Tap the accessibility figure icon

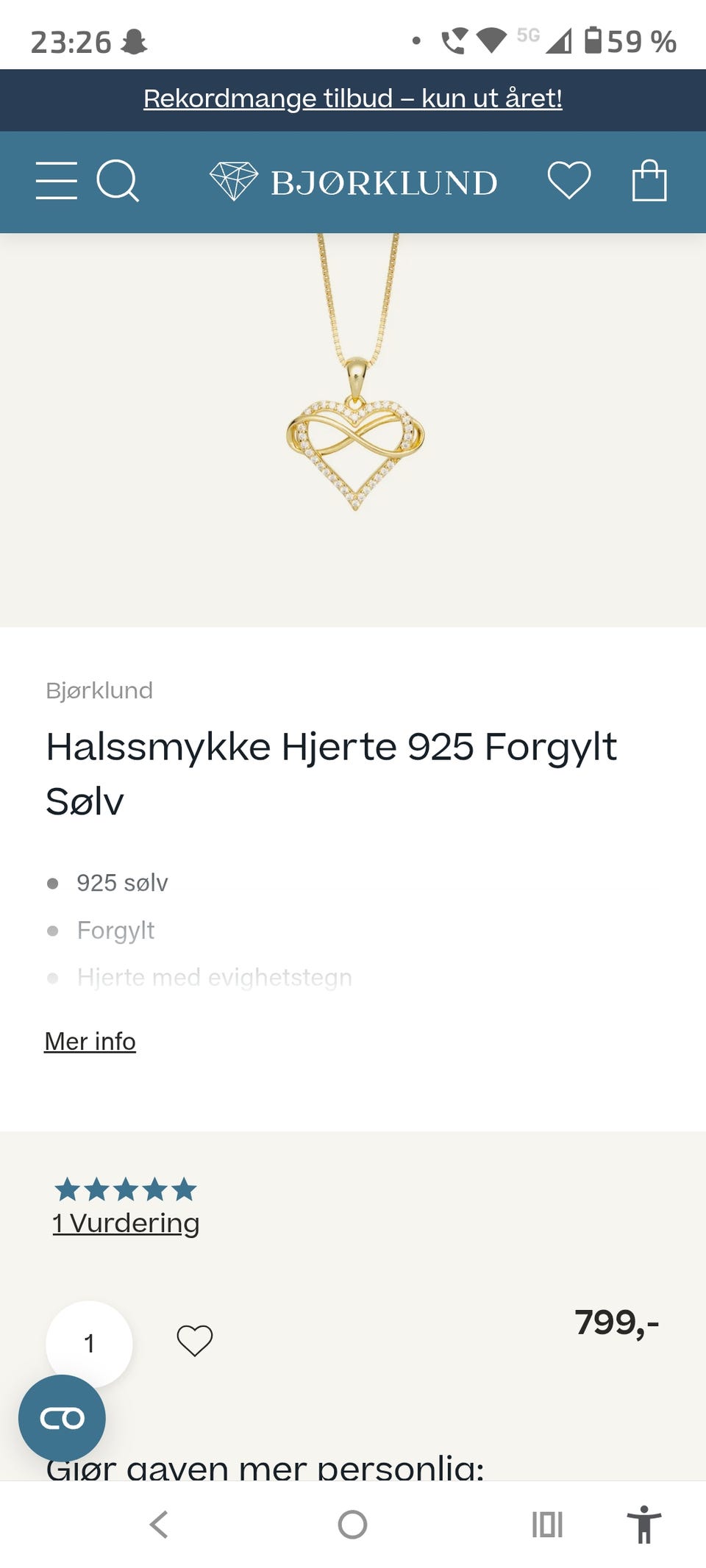pyautogui.click(x=644, y=1523)
